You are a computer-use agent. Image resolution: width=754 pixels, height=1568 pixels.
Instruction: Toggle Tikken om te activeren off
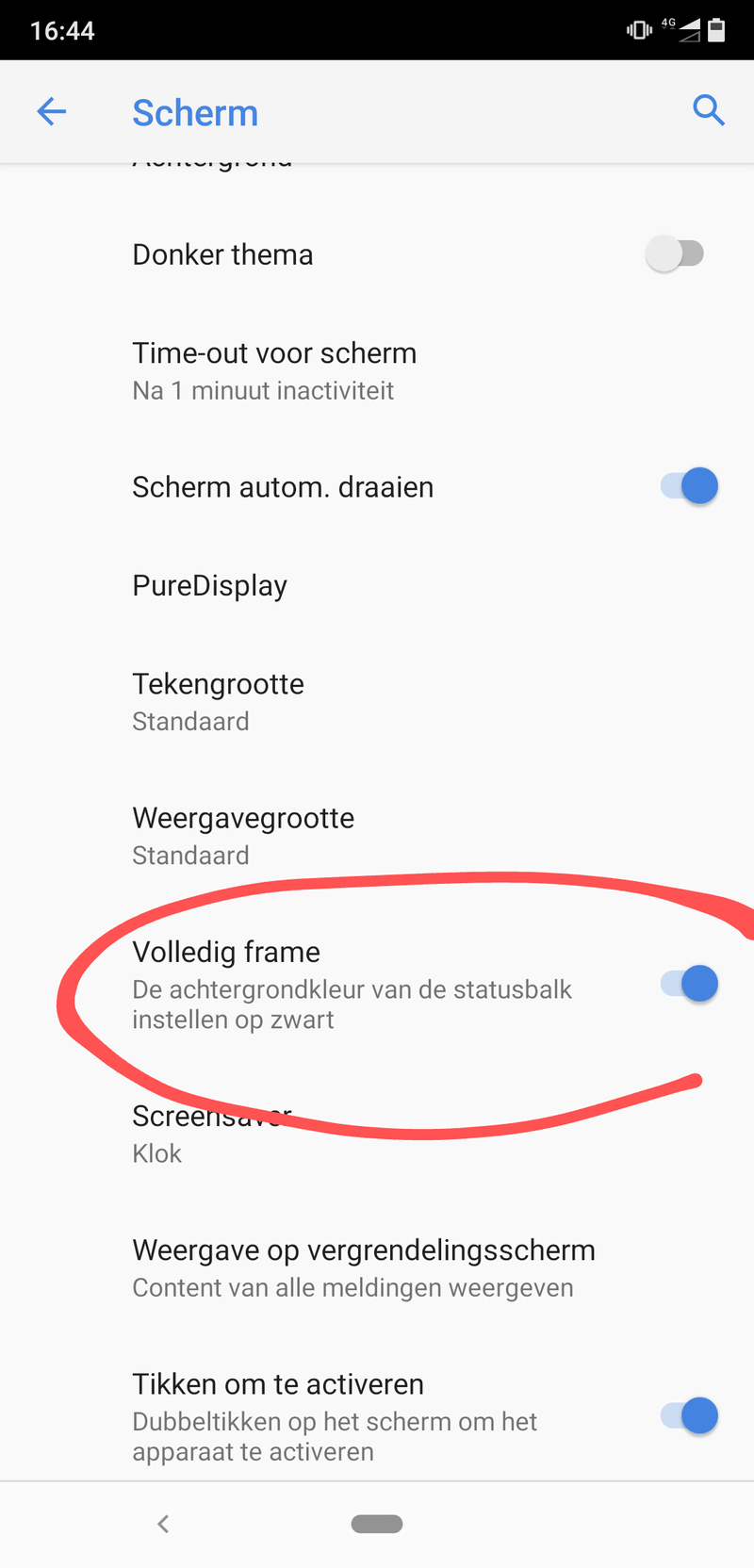pos(690,1415)
